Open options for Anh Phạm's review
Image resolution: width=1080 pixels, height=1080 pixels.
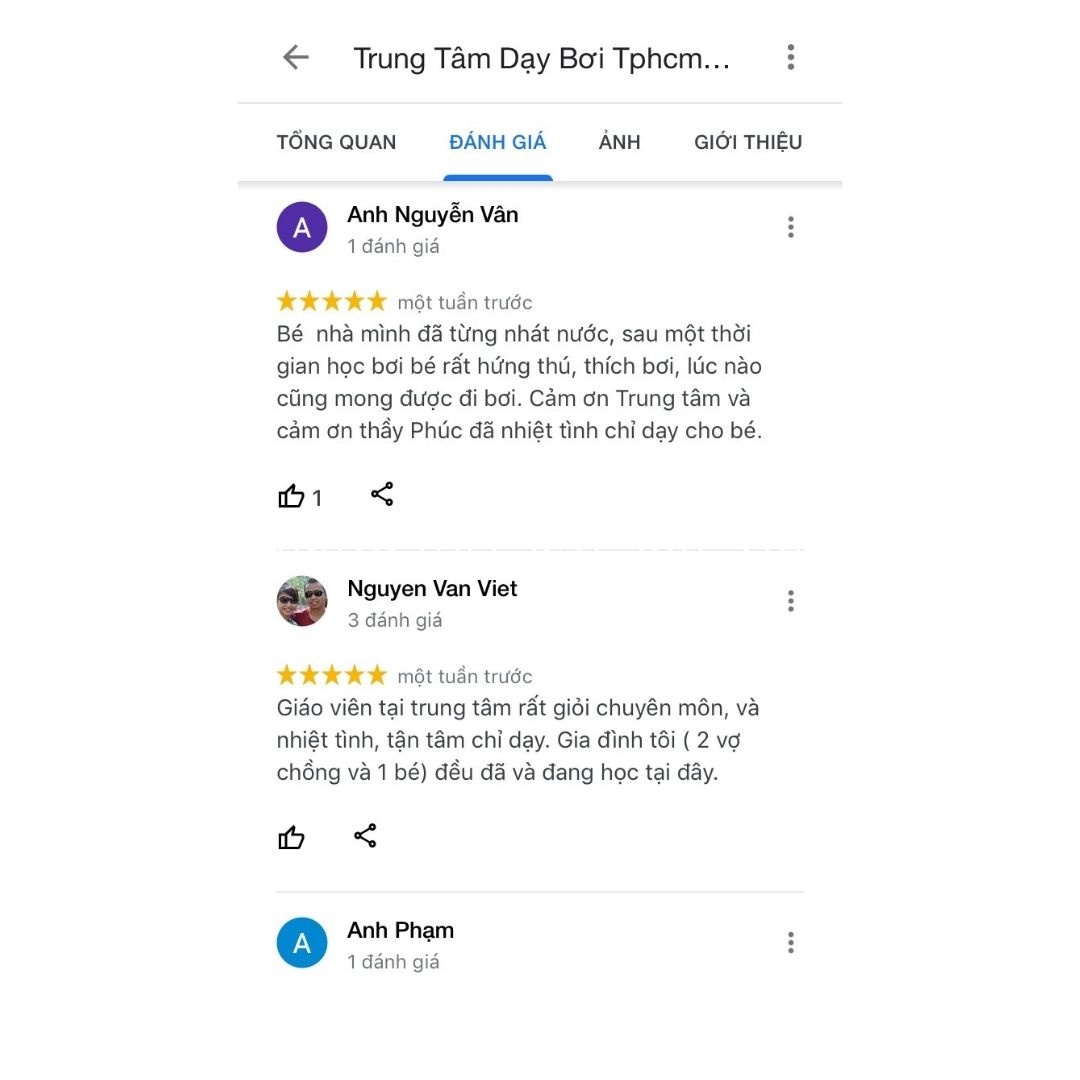coord(790,943)
